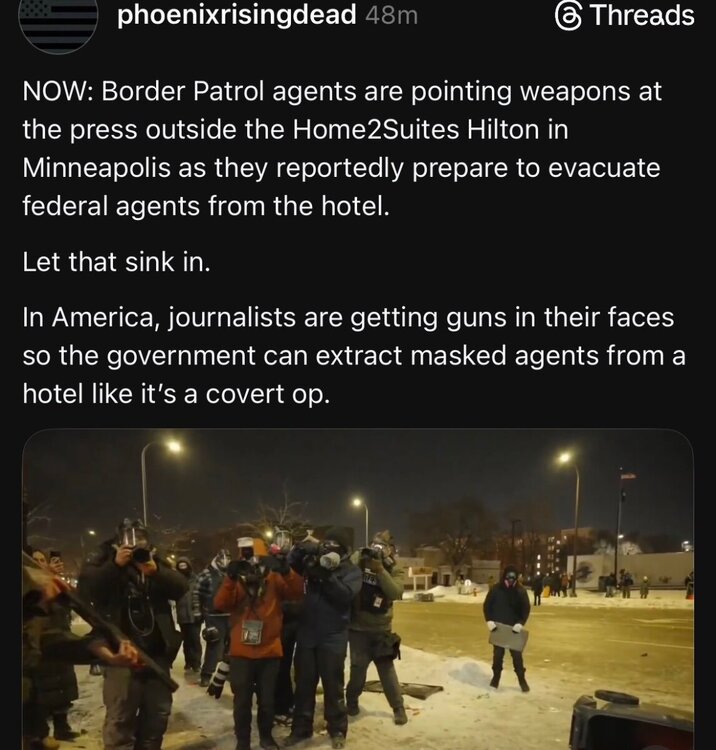This screenshot has height=750, width=716.
Task: Open the post in Threads via the badge
Action: [623, 16]
